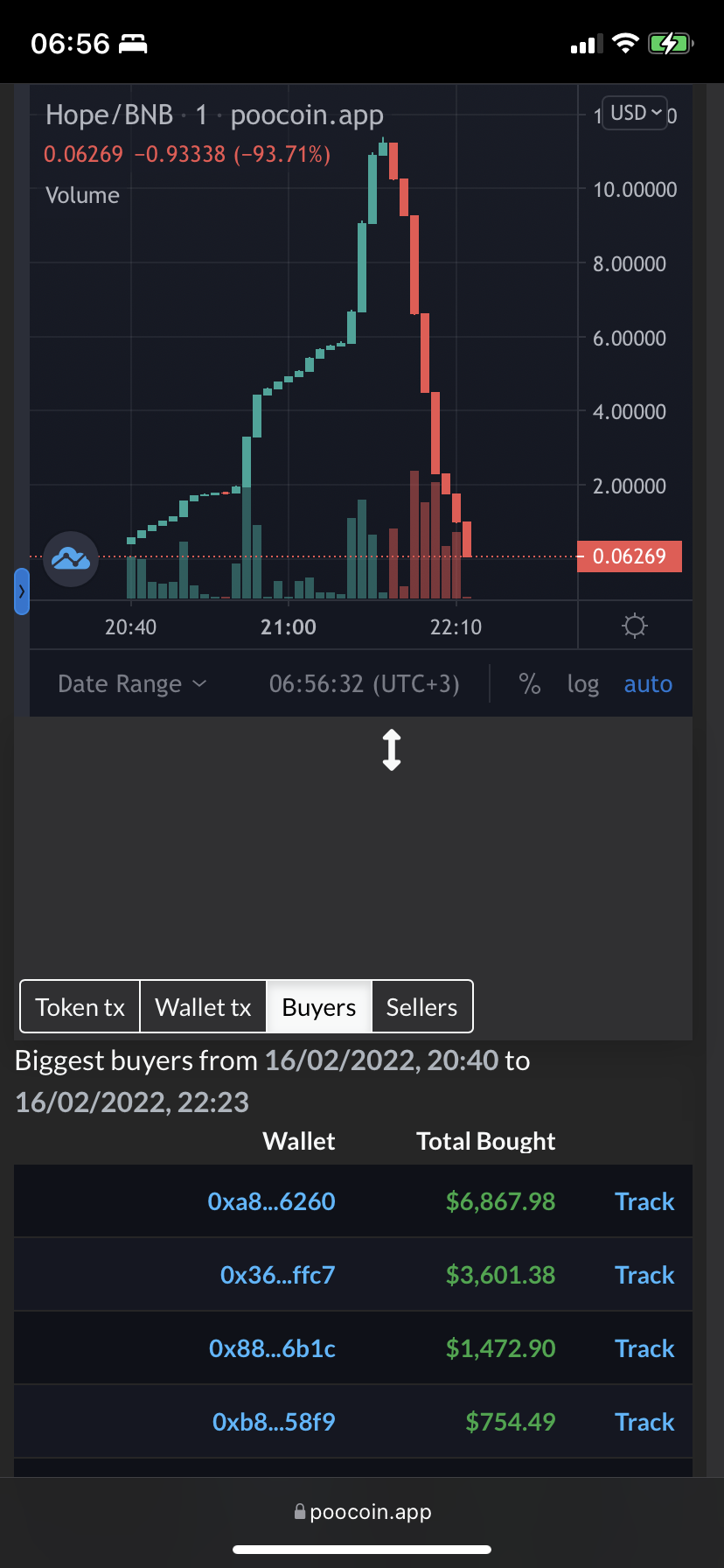Screen dimensions: 724x1568
Task: Expand the left side panel arrow
Action: tap(22, 591)
